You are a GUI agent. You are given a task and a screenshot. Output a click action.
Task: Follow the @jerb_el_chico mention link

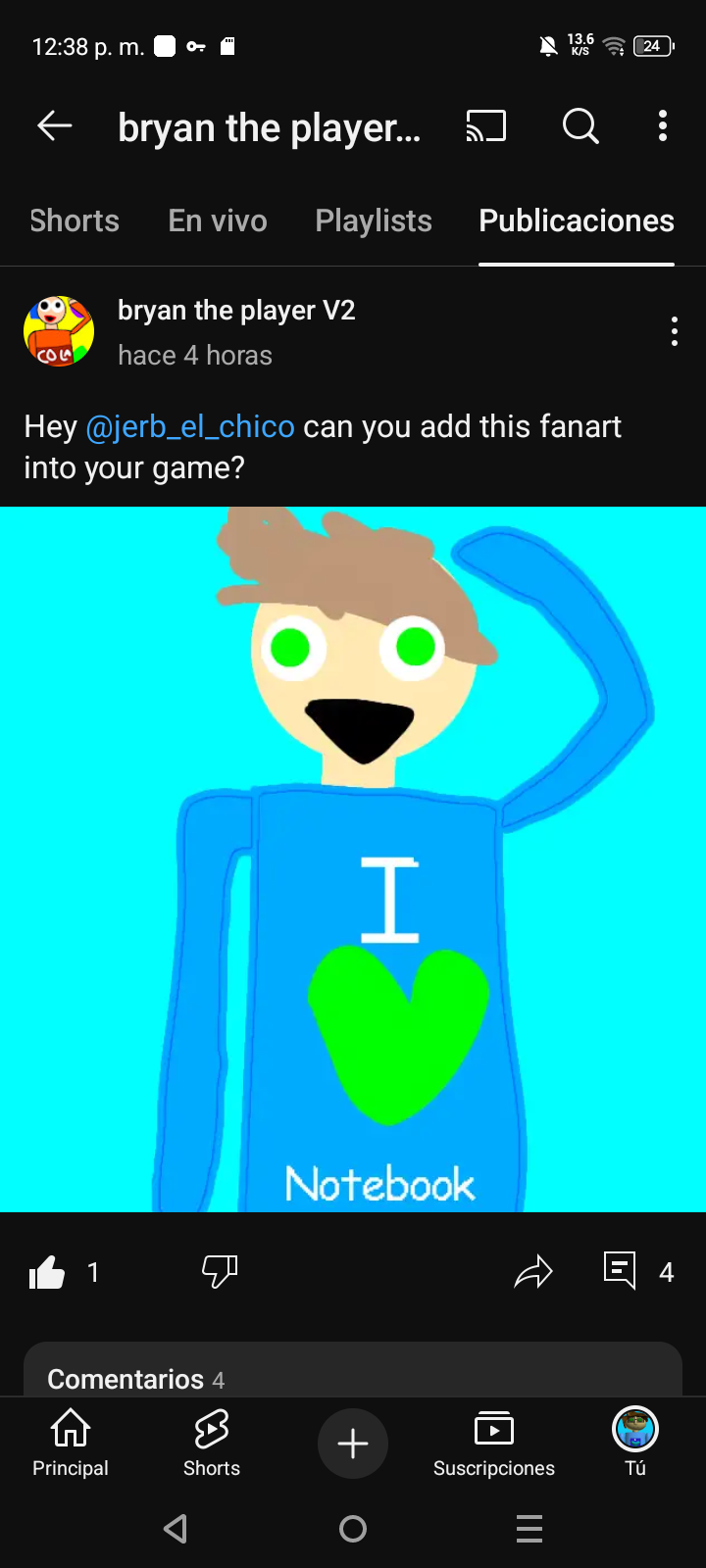coord(190,427)
